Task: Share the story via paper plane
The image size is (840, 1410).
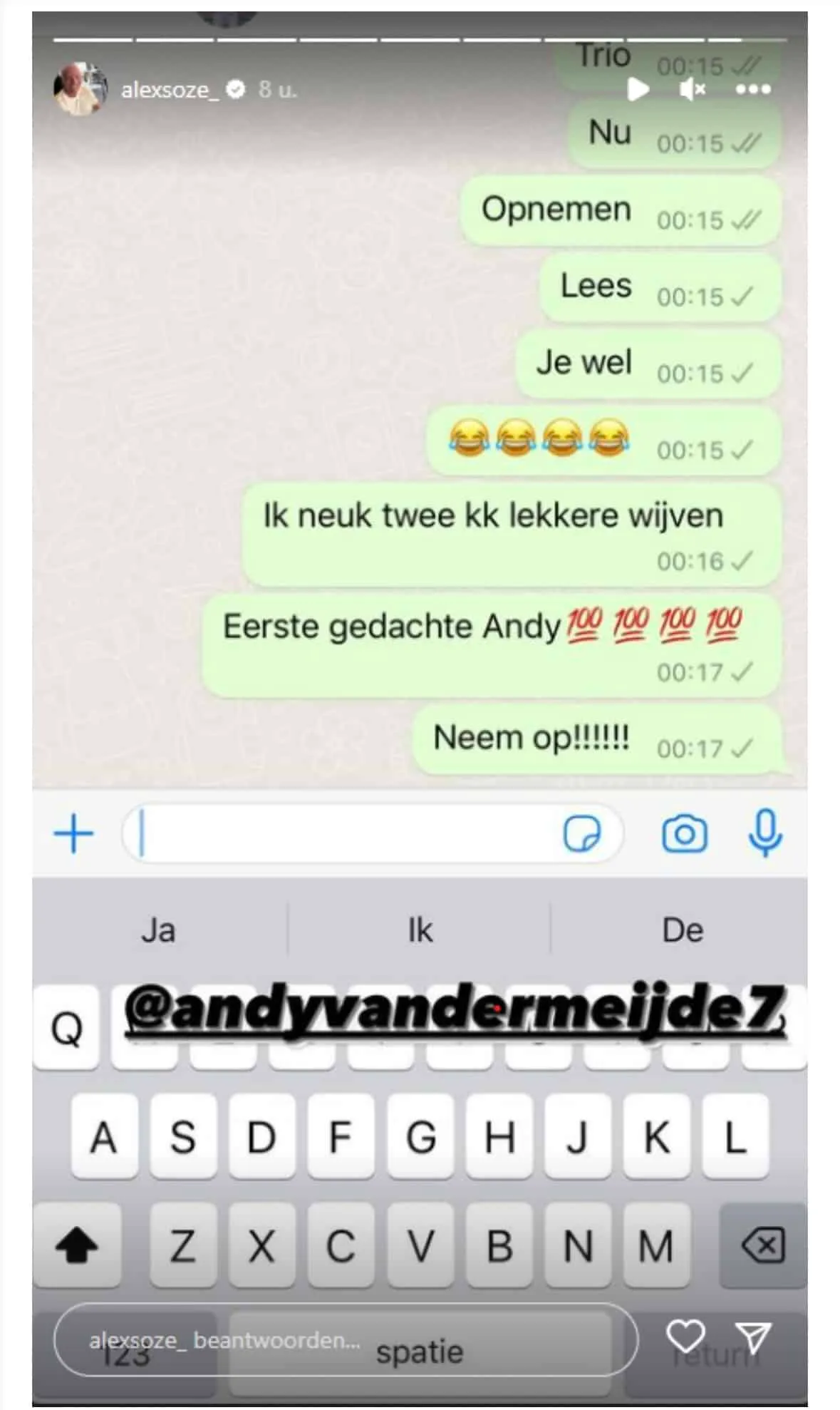Action: (753, 1337)
